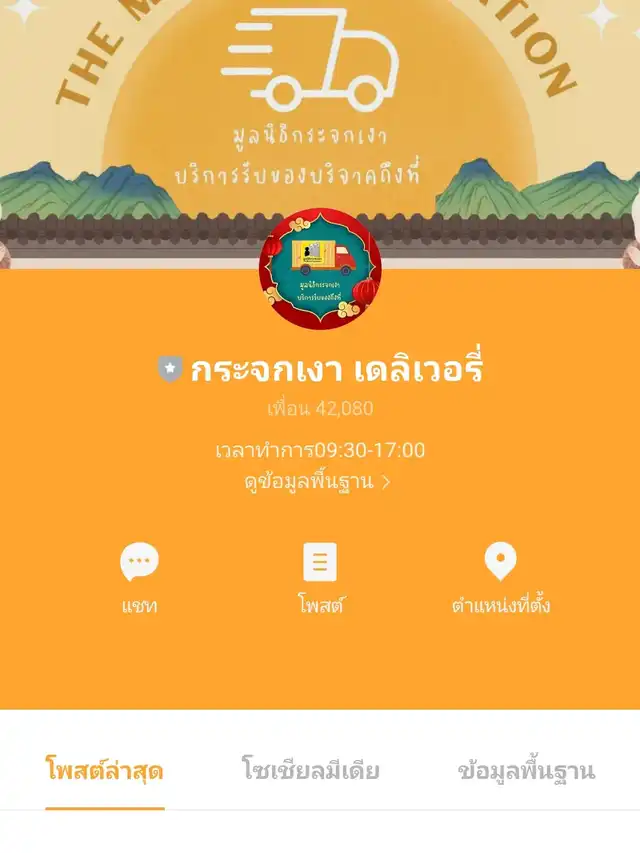Open ตำแหน่งที่ตั้ง location
The width and height of the screenshot is (640, 853).
coord(500,577)
